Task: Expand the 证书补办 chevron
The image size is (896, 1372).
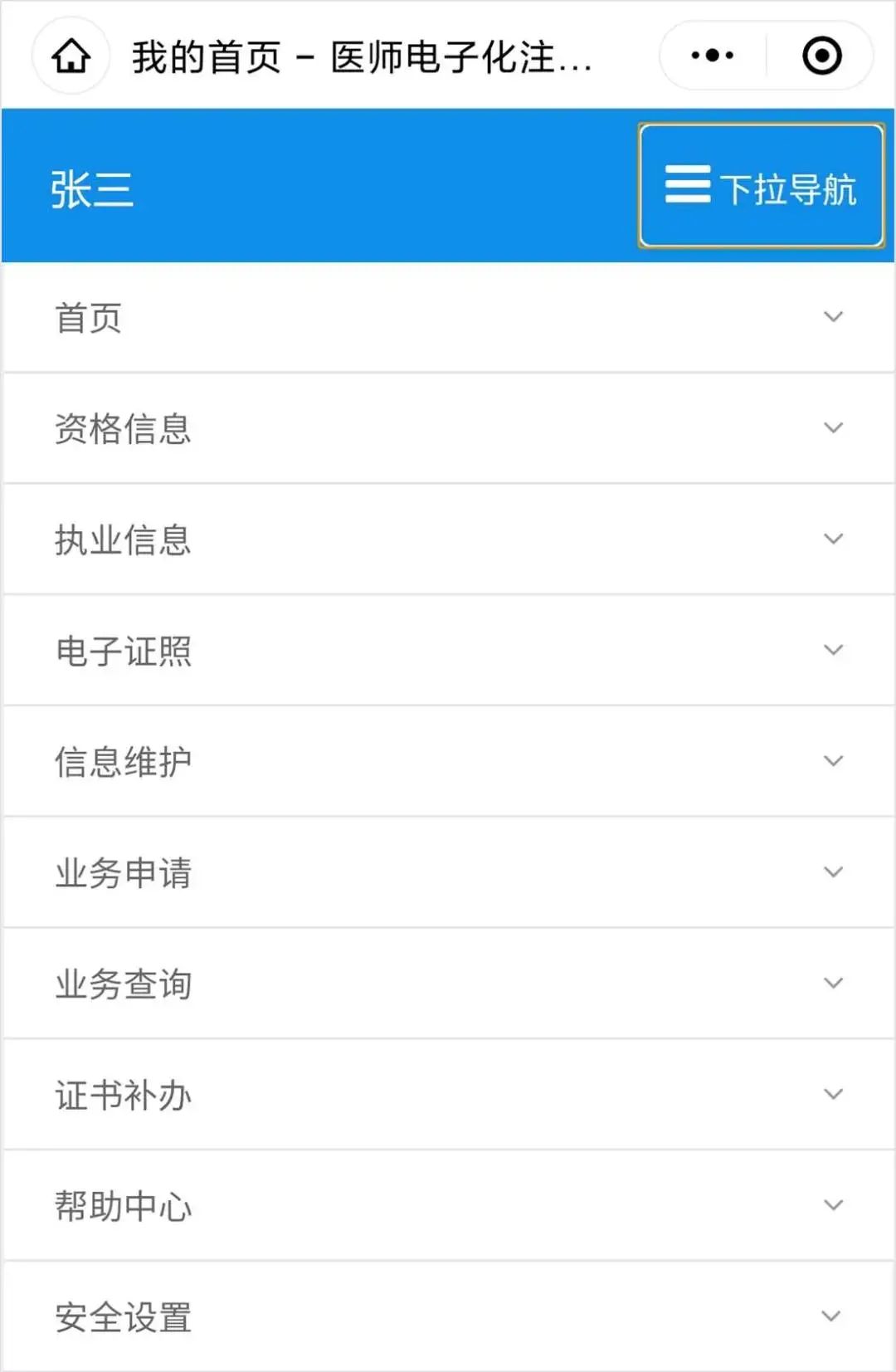Action: pyautogui.click(x=833, y=1096)
